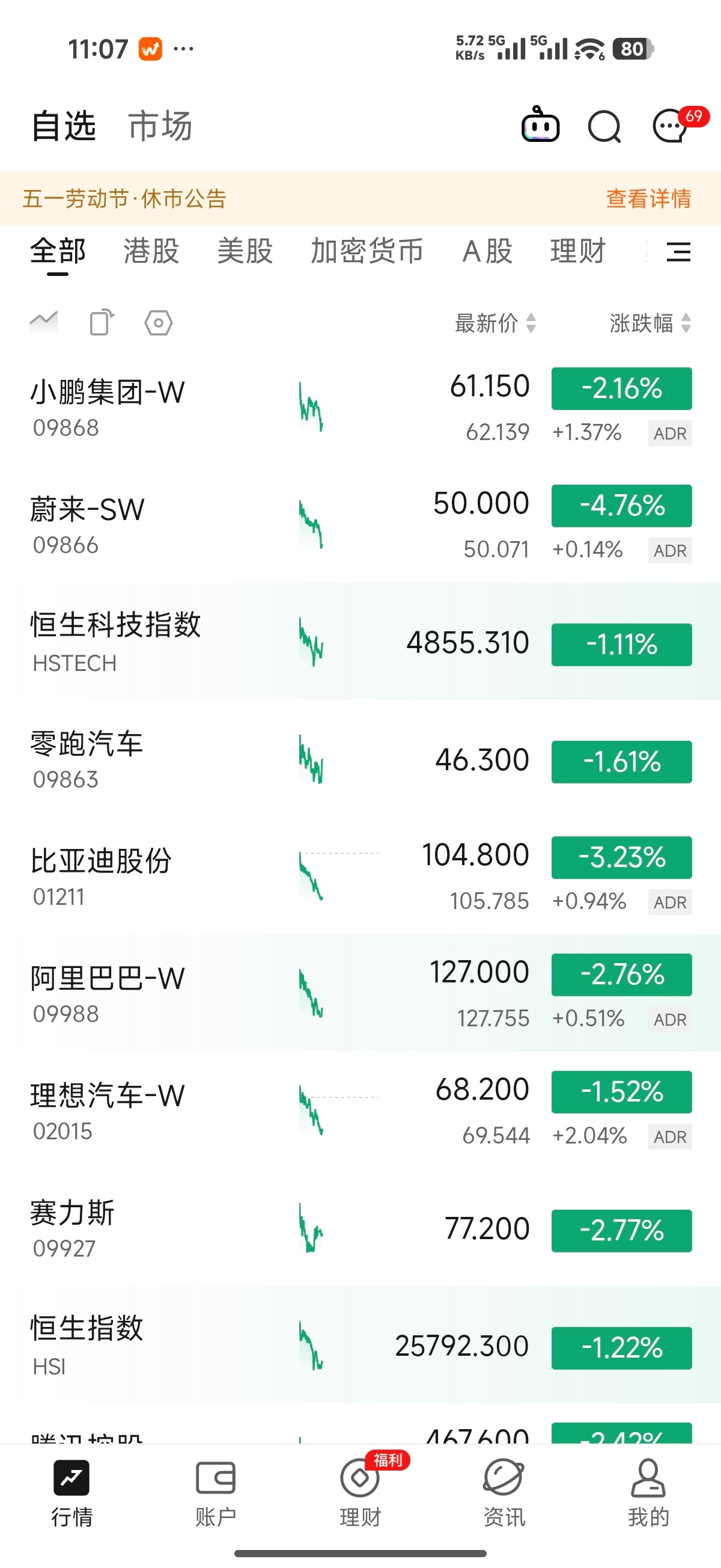This screenshot has width=721, height=1568.
Task: Sort by 涨跌幅
Action: pyautogui.click(x=650, y=323)
